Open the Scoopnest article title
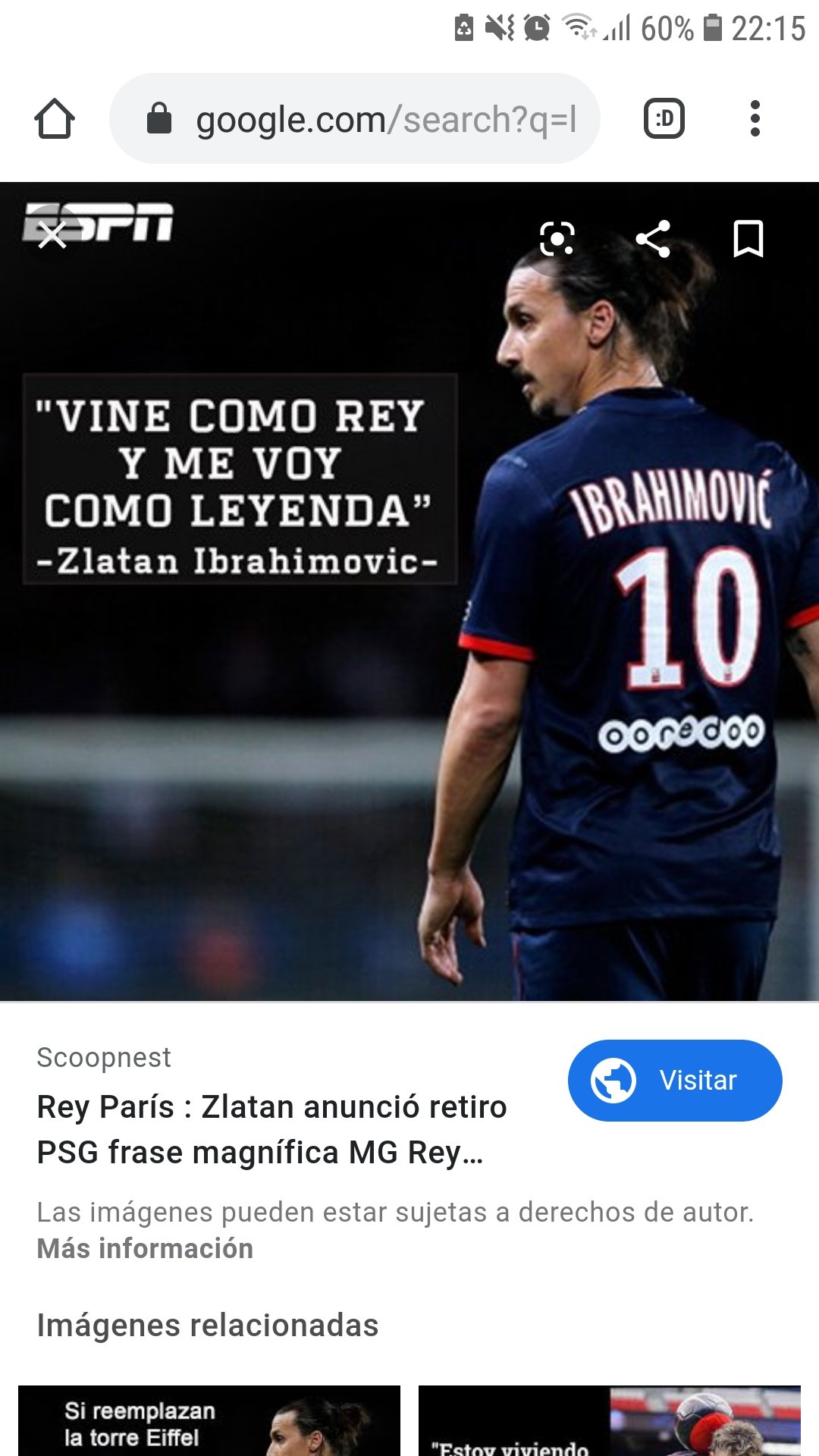 [x=271, y=1129]
